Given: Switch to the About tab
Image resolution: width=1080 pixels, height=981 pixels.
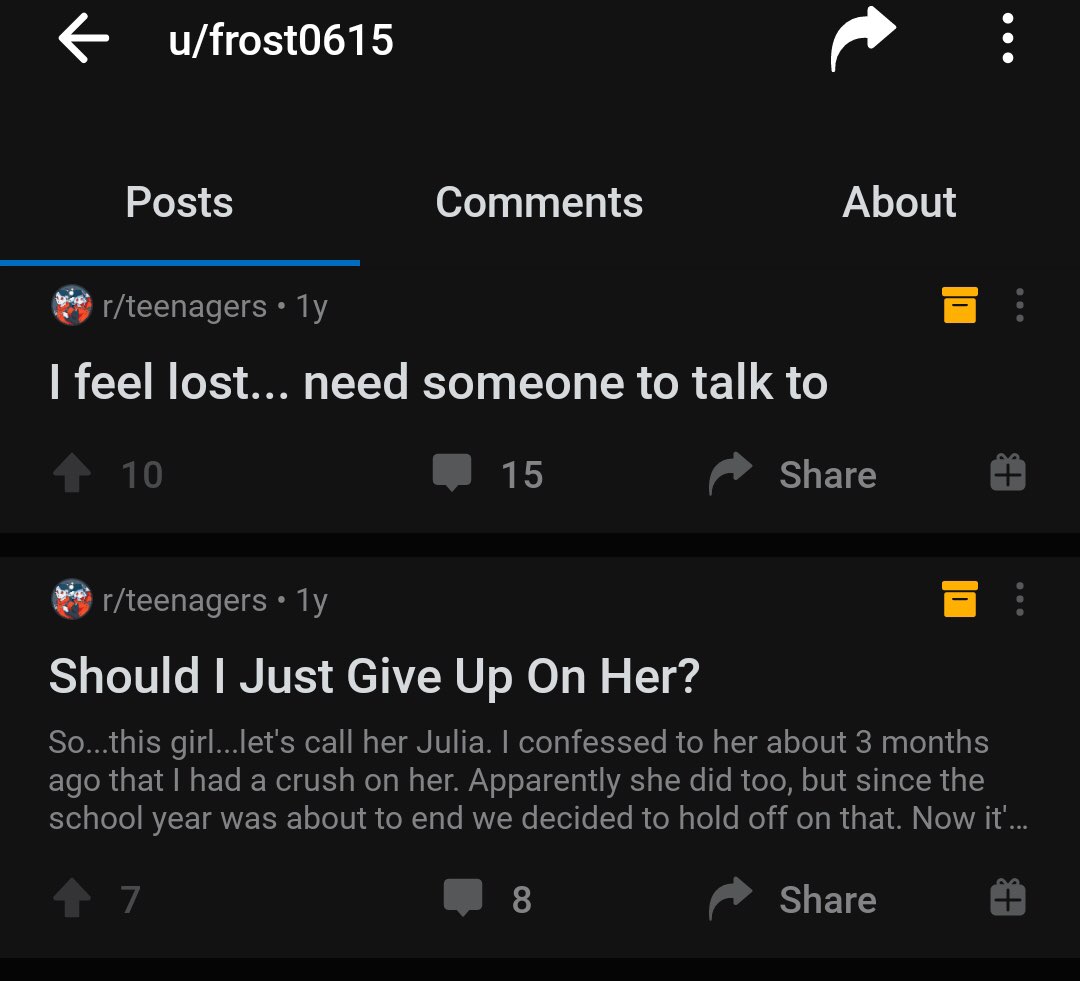Looking at the screenshot, I should [899, 203].
